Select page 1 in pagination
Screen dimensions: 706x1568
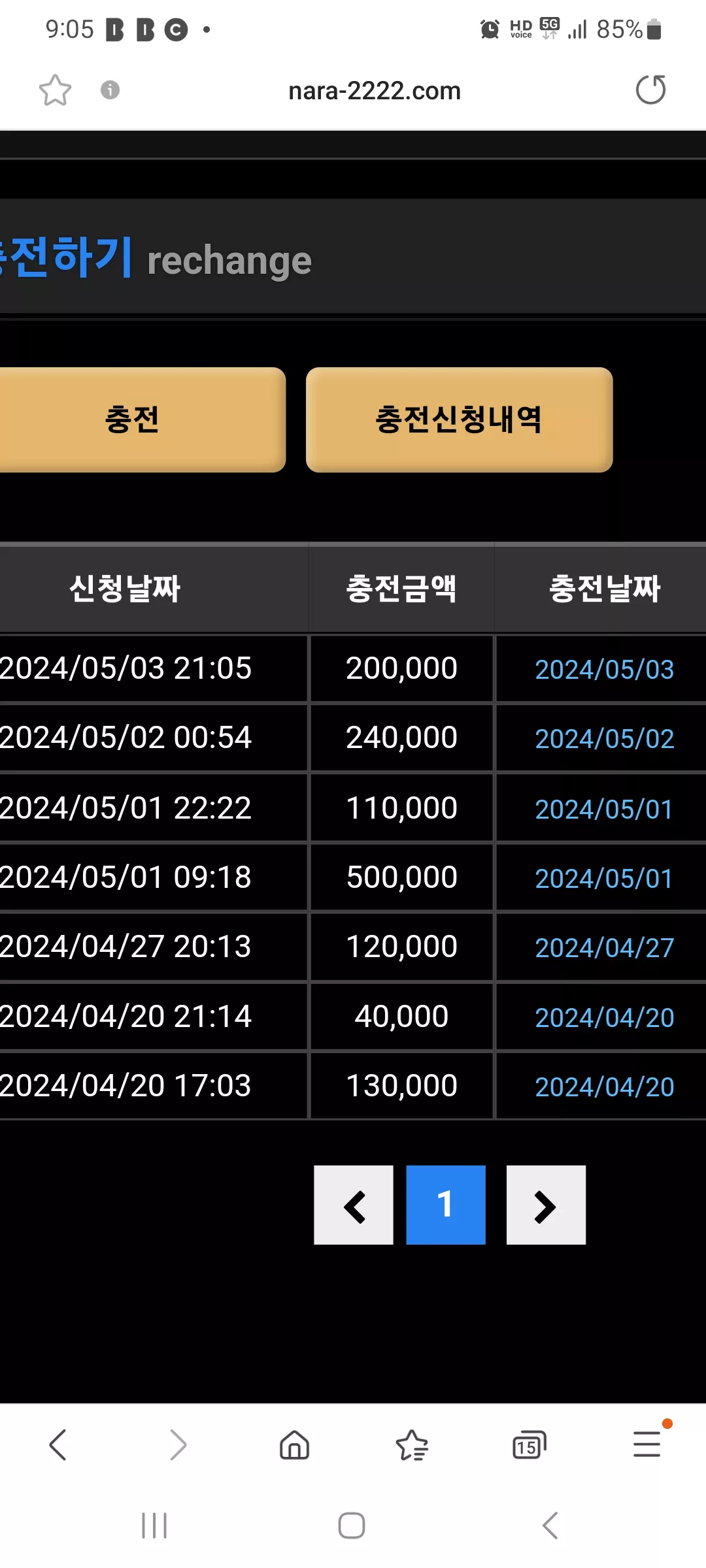pyautogui.click(x=446, y=1205)
